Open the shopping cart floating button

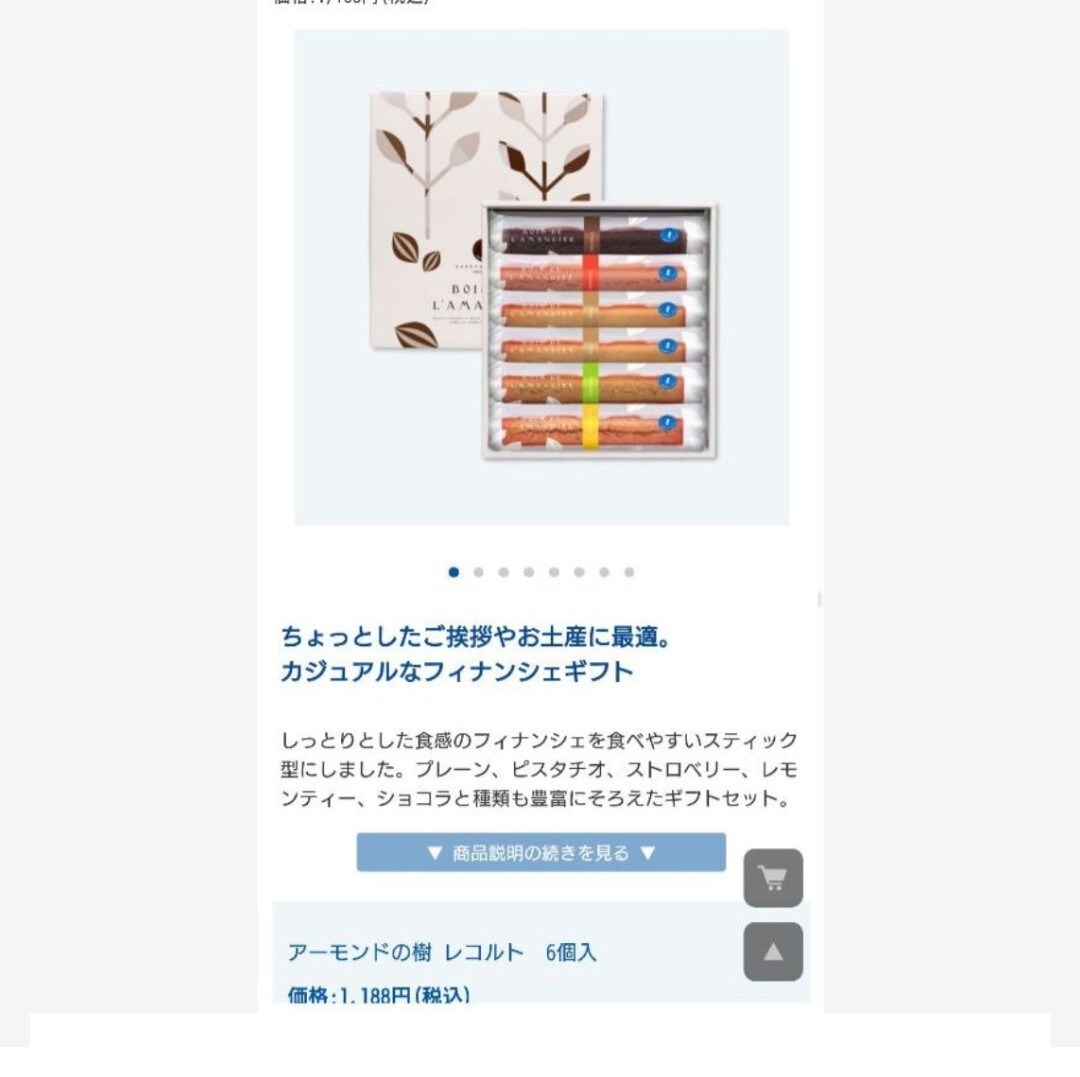[x=773, y=878]
